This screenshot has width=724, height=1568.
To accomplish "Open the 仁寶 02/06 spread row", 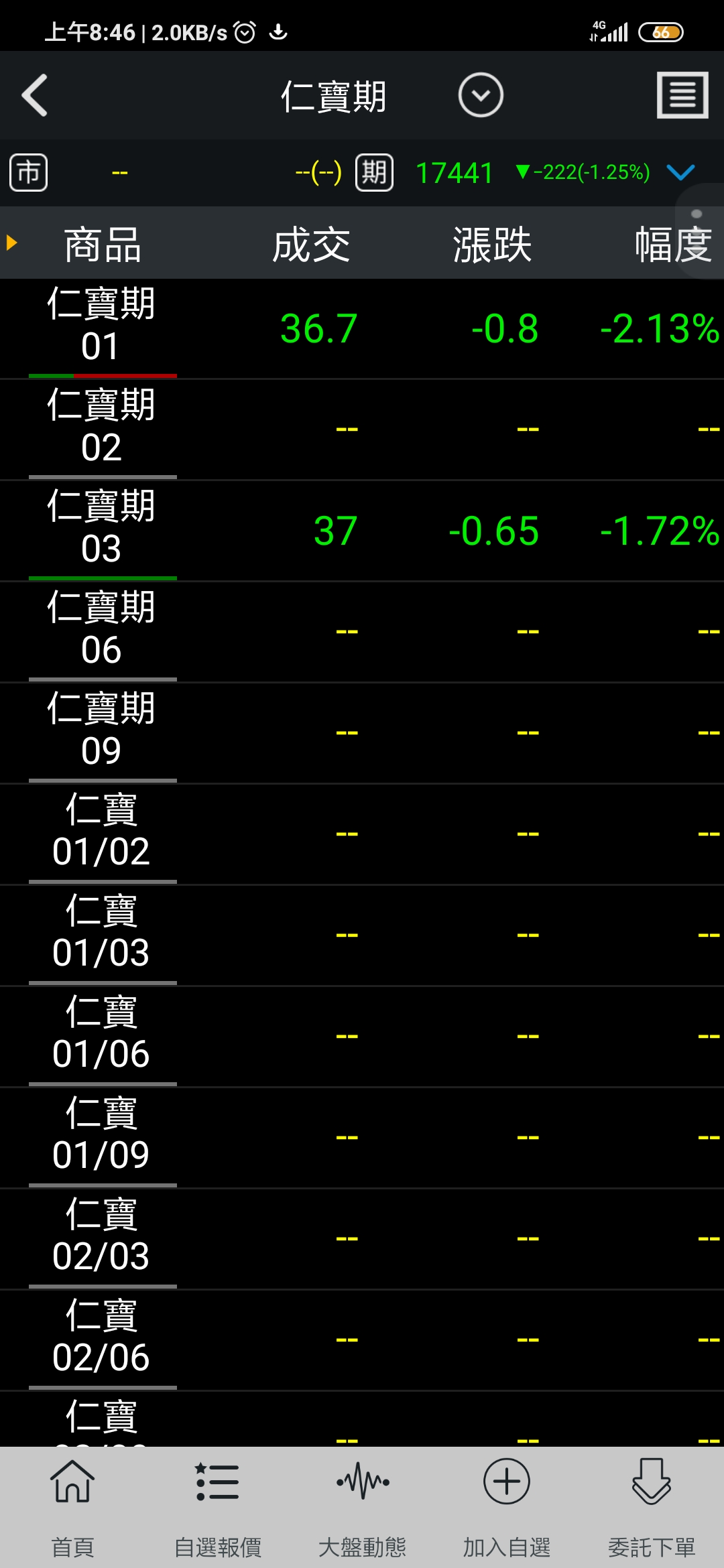I will (x=362, y=1340).
